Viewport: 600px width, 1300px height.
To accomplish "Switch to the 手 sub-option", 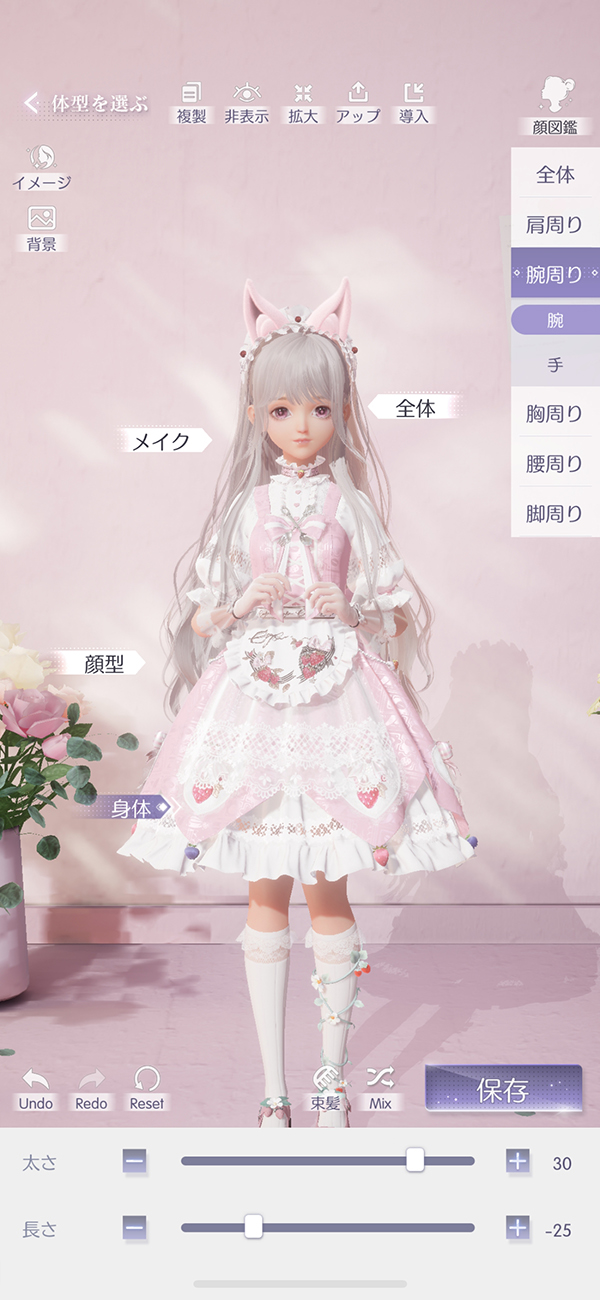I will pyautogui.click(x=555, y=365).
